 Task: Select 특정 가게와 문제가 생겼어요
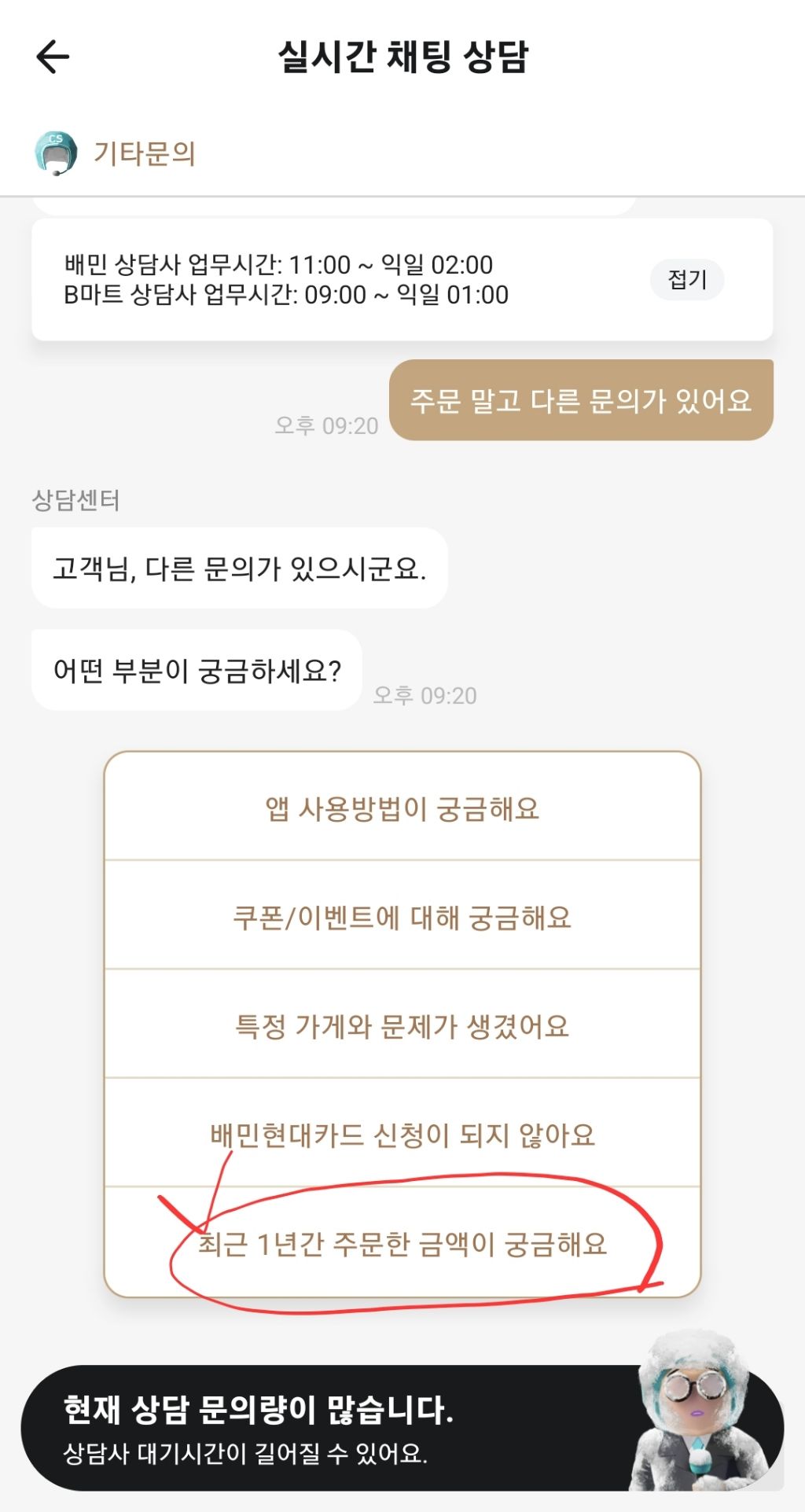(402, 1025)
